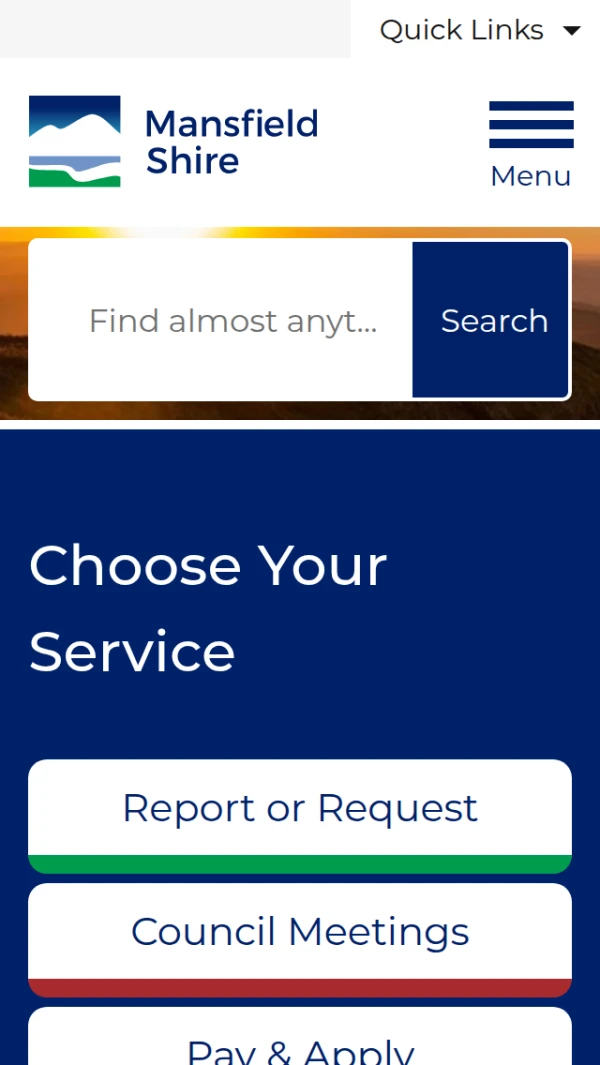
Task: Open the hamburger Menu
Action: pyautogui.click(x=531, y=144)
